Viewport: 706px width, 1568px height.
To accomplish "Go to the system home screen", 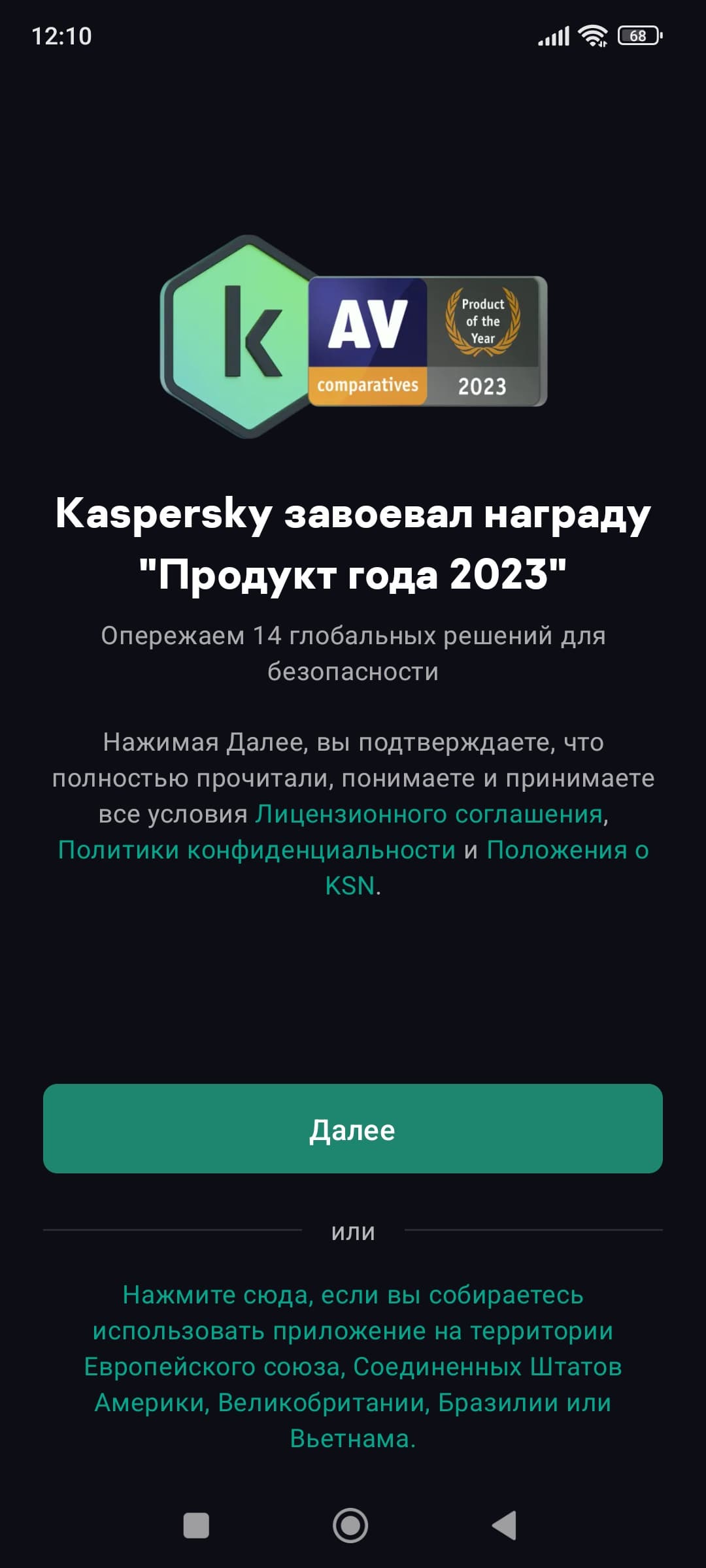I will [350, 1526].
